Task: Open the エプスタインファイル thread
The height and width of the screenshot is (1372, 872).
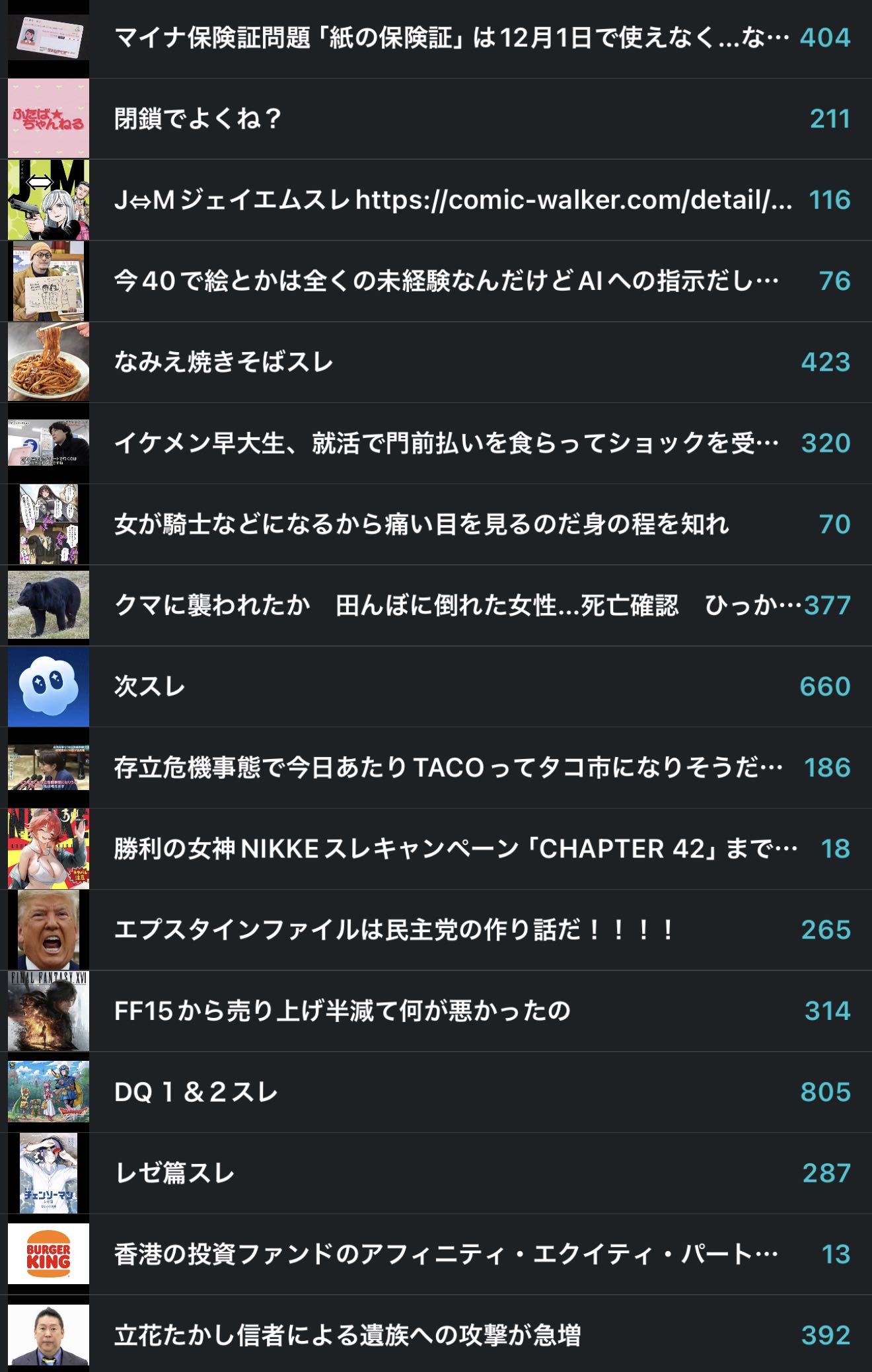Action: click(394, 930)
